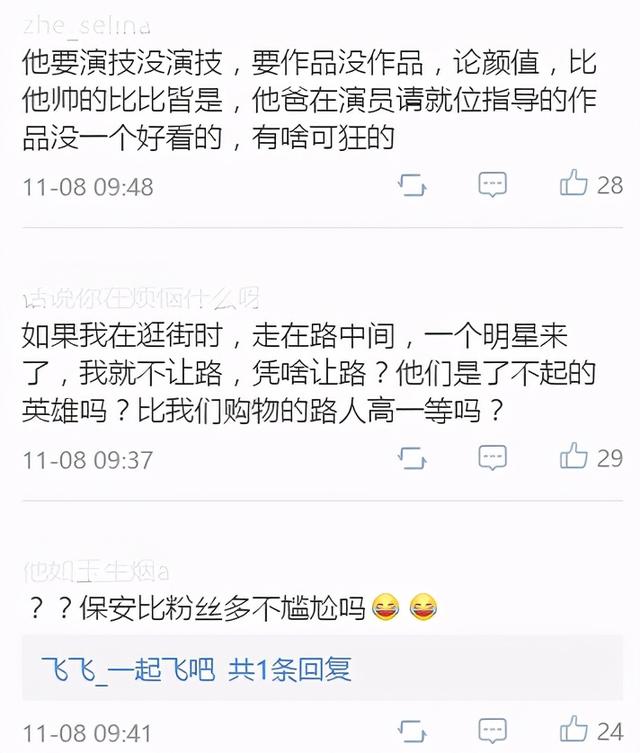Screen dimensions: 640x753
Task: Like the comment about 逛街时不让路
Action: (574, 457)
